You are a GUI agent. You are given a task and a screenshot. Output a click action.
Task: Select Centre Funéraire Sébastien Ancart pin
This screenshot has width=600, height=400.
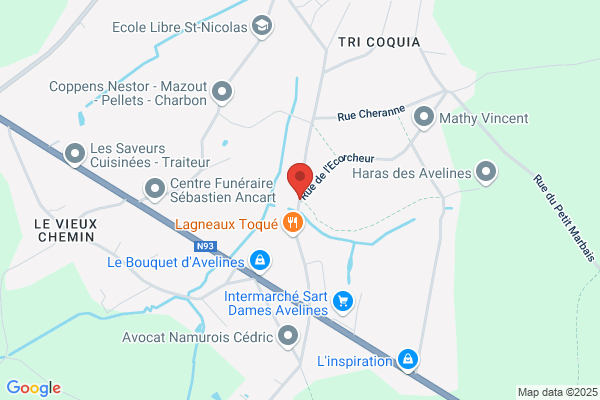click(155, 189)
